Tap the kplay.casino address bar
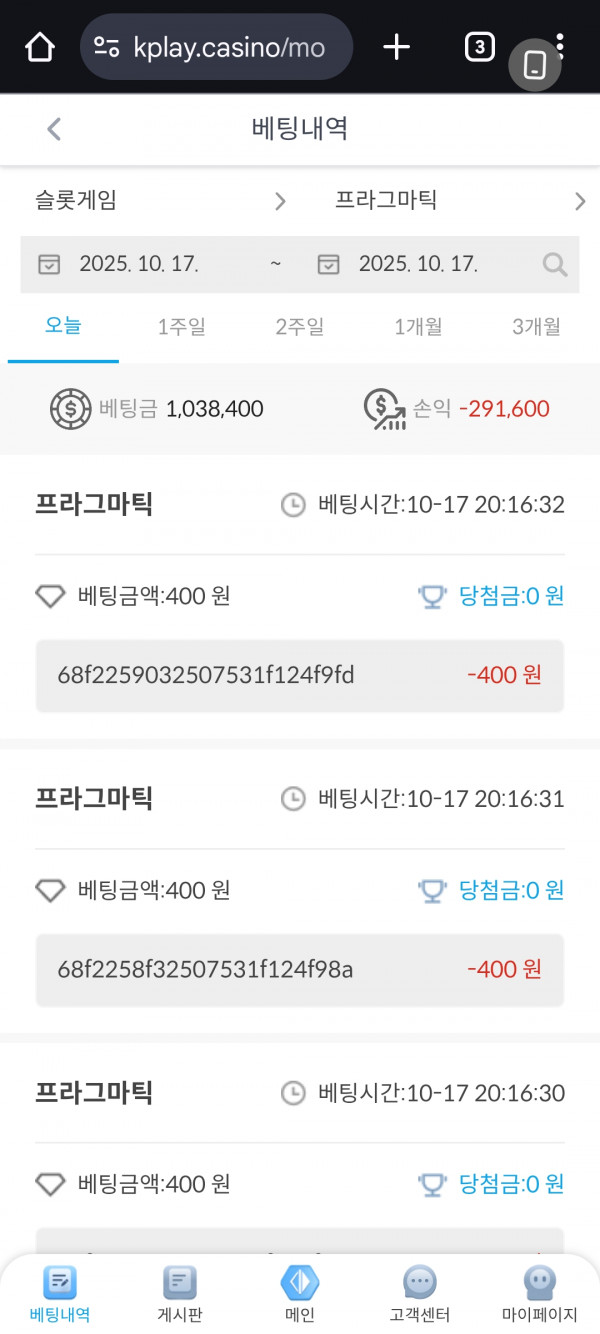The image size is (600, 1334). [x=216, y=47]
